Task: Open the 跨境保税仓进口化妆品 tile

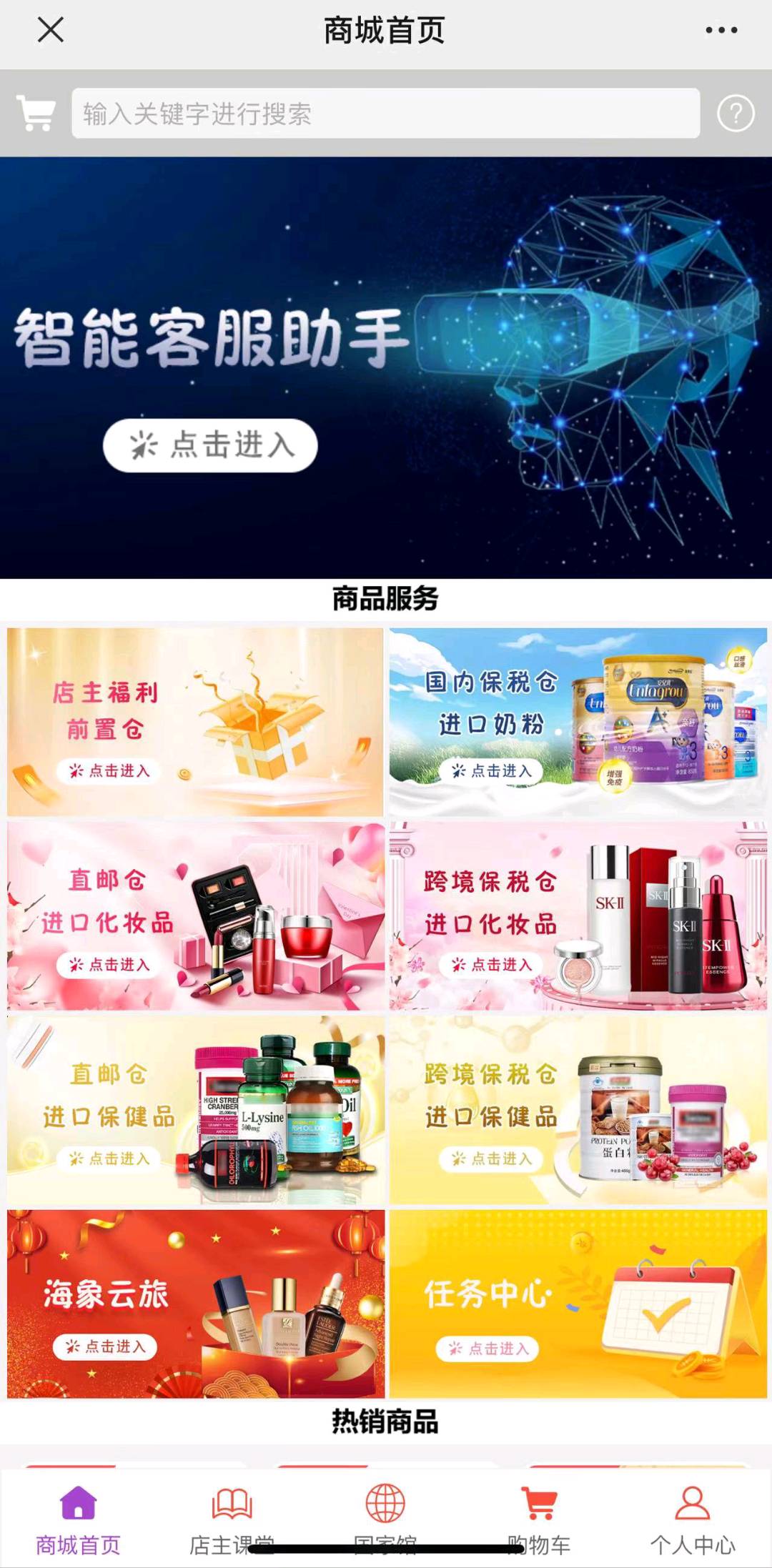Action: pyautogui.click(x=578, y=916)
